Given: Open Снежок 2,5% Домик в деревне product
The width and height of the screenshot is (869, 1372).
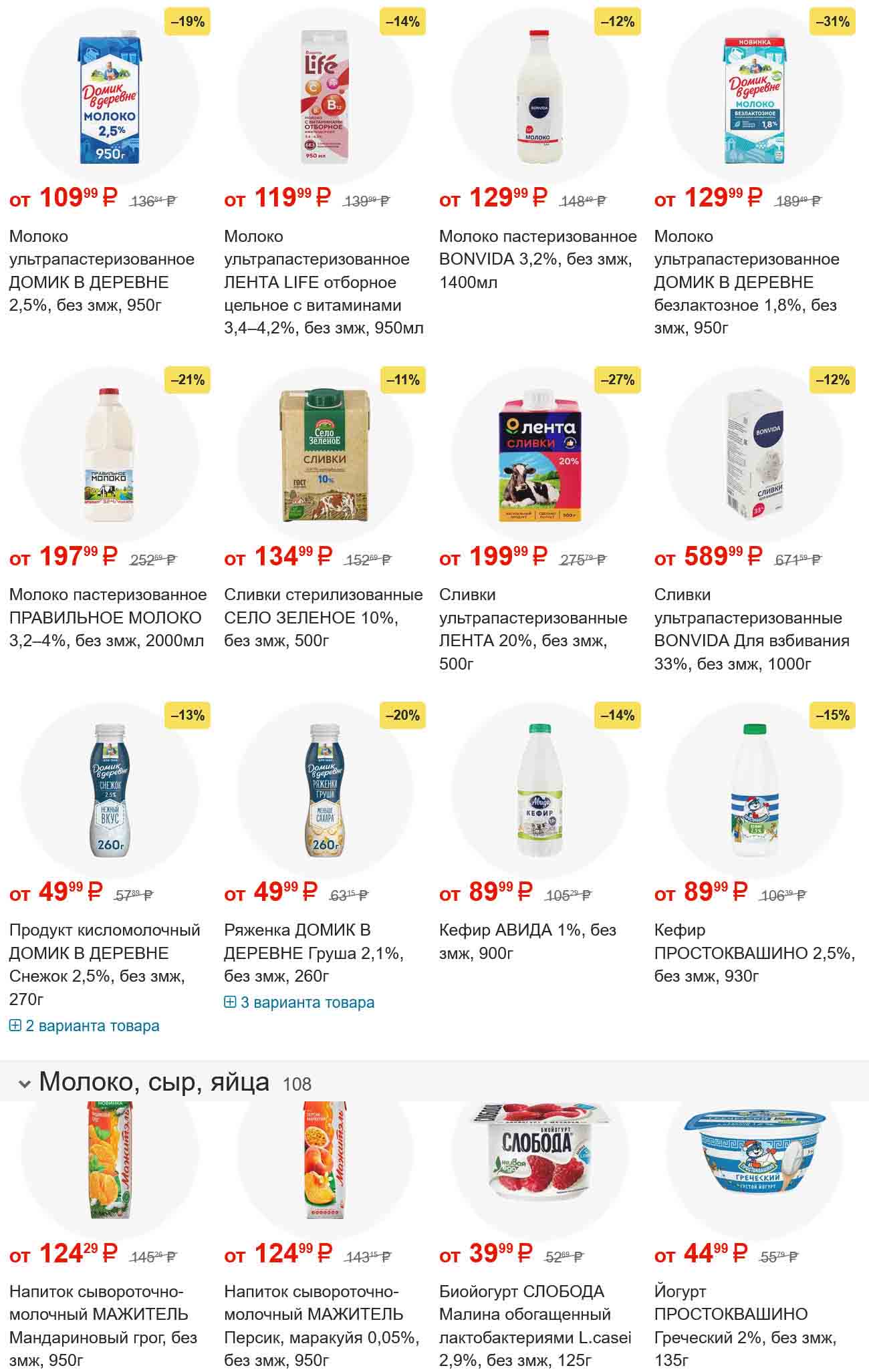Looking at the screenshot, I should pos(104,964).
